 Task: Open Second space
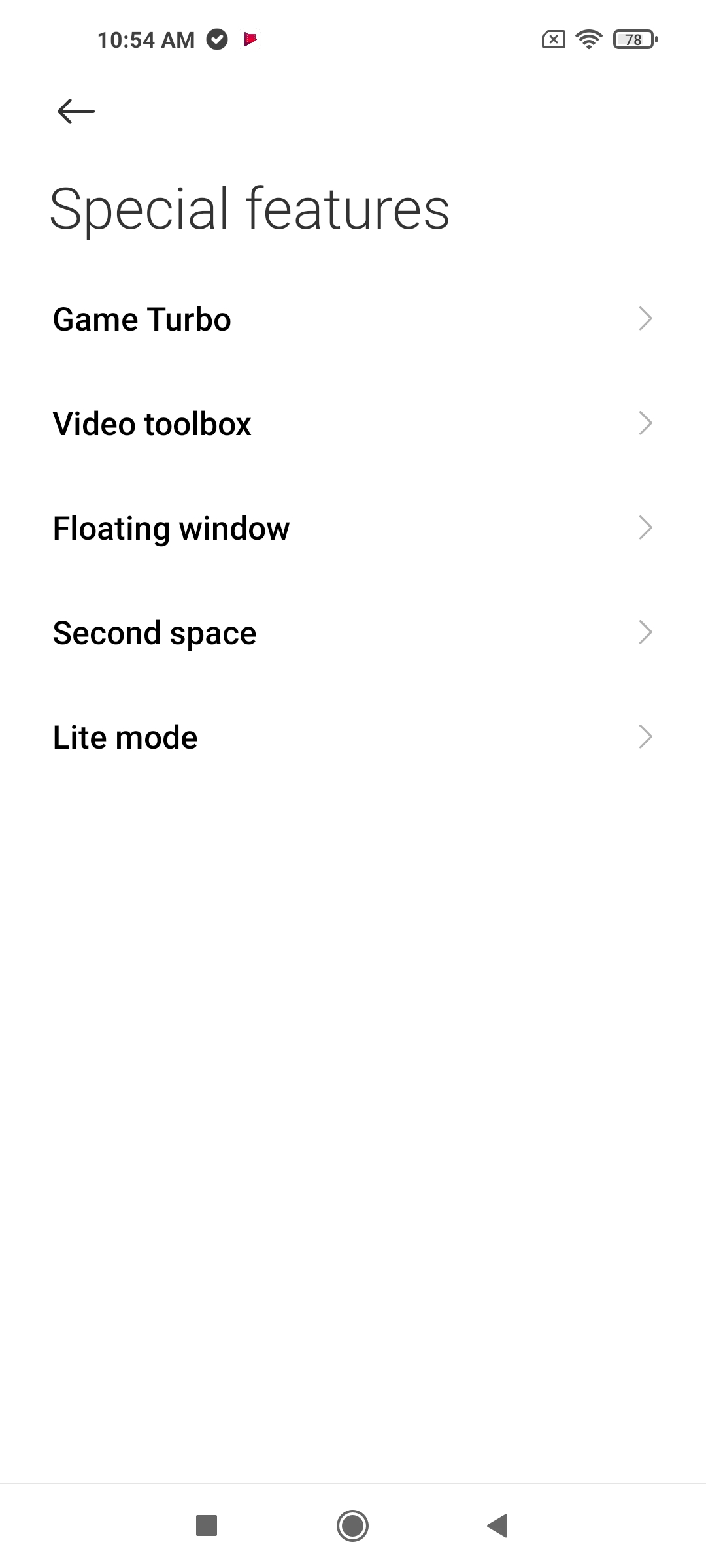(353, 632)
